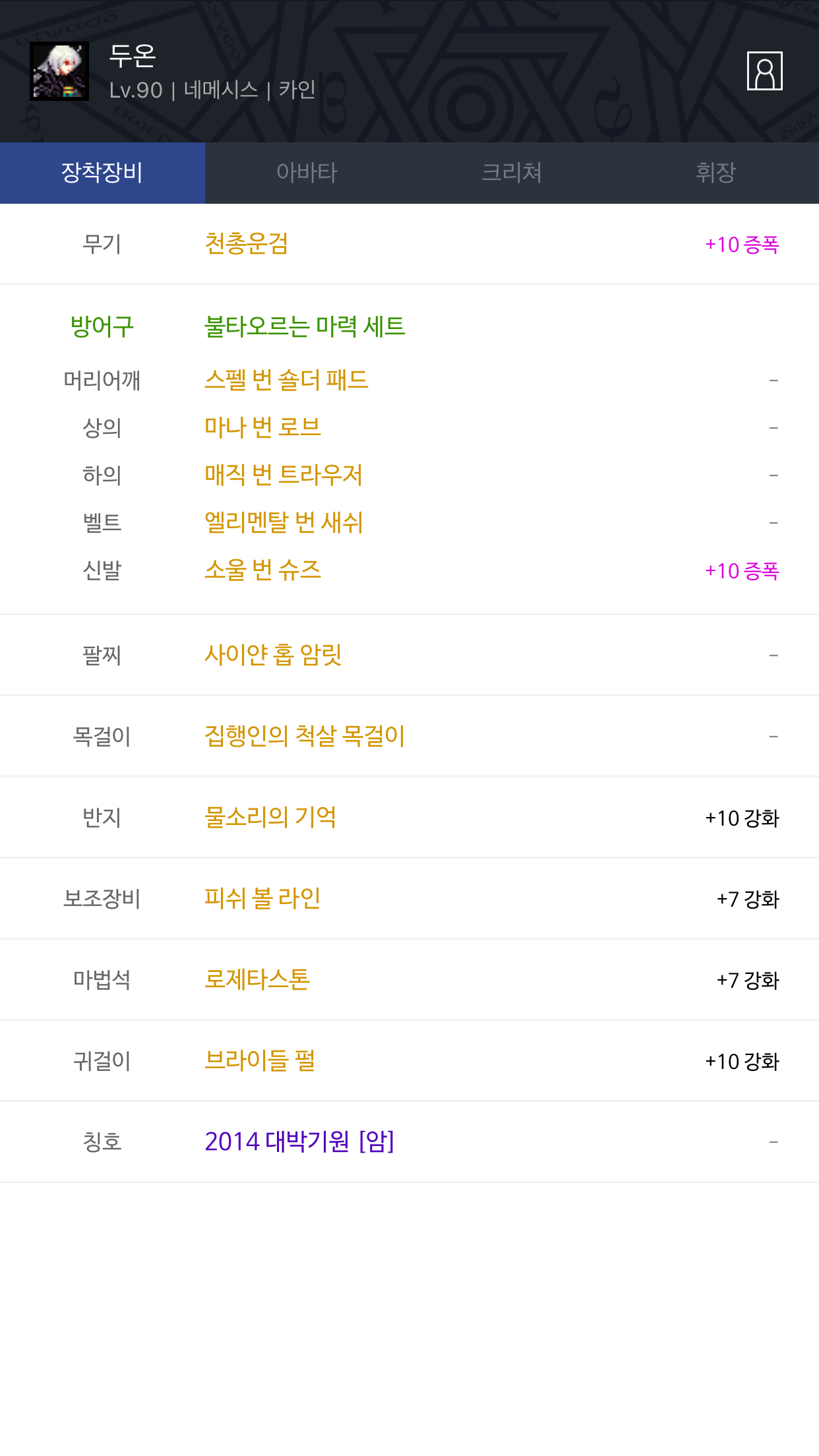Open 스펠 번 숄더 패드 details
This screenshot has width=819, height=1456.
[286, 380]
